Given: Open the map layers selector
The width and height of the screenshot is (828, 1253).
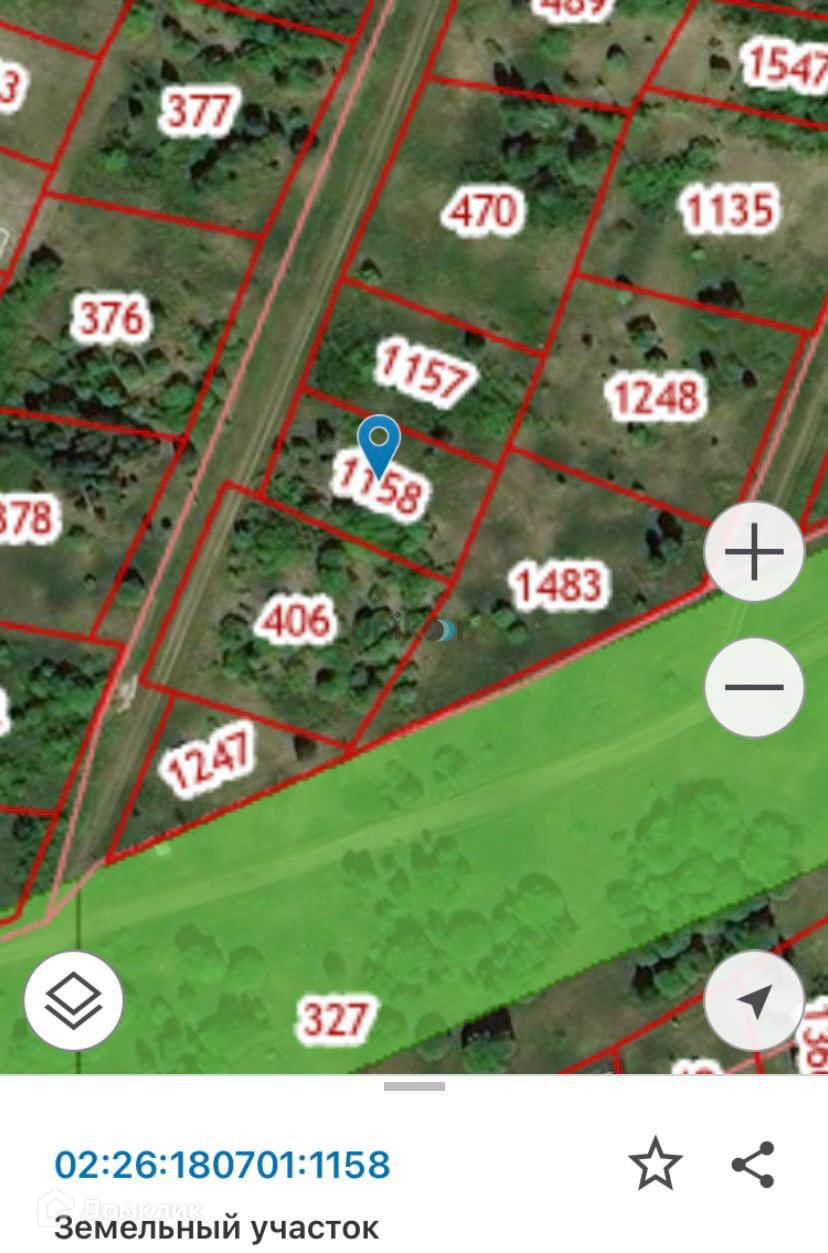Looking at the screenshot, I should pos(74,999).
